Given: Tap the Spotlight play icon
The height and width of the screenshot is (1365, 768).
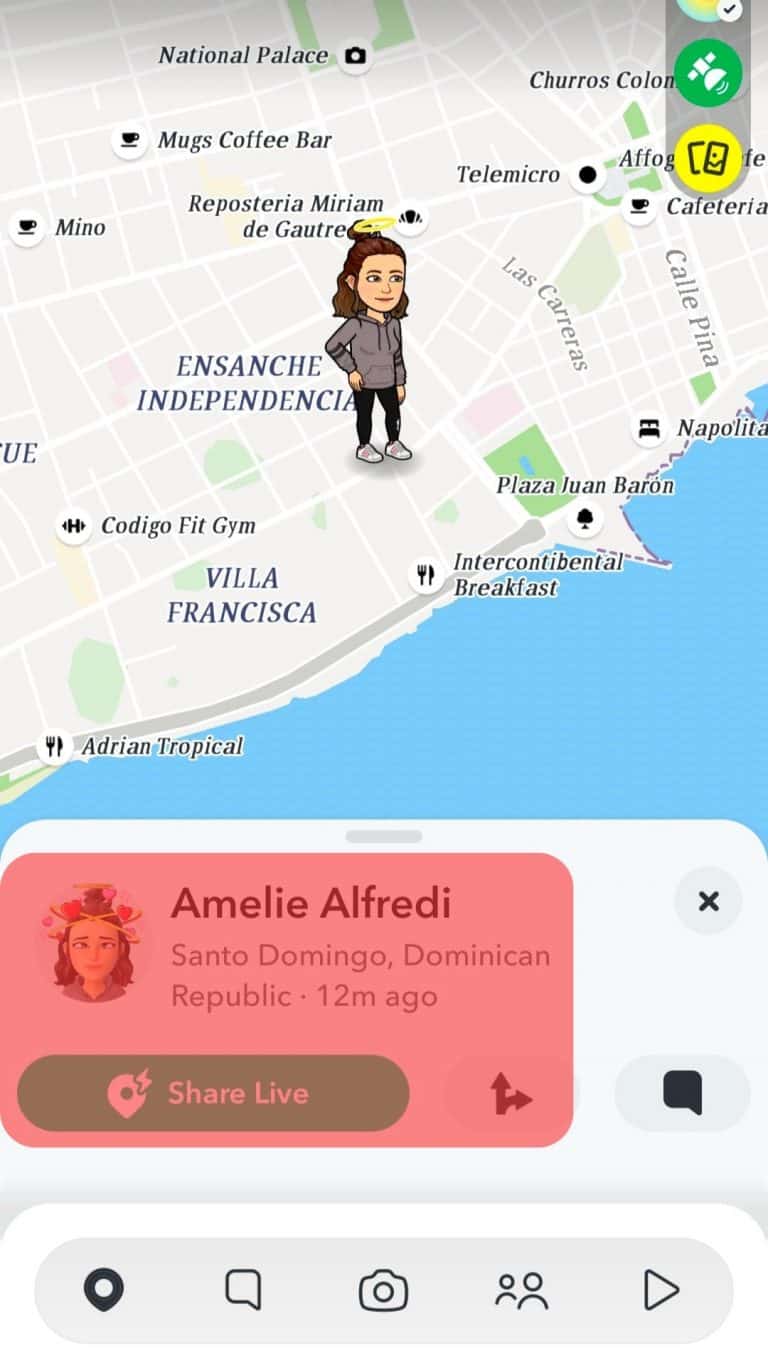Looking at the screenshot, I should point(661,1290).
